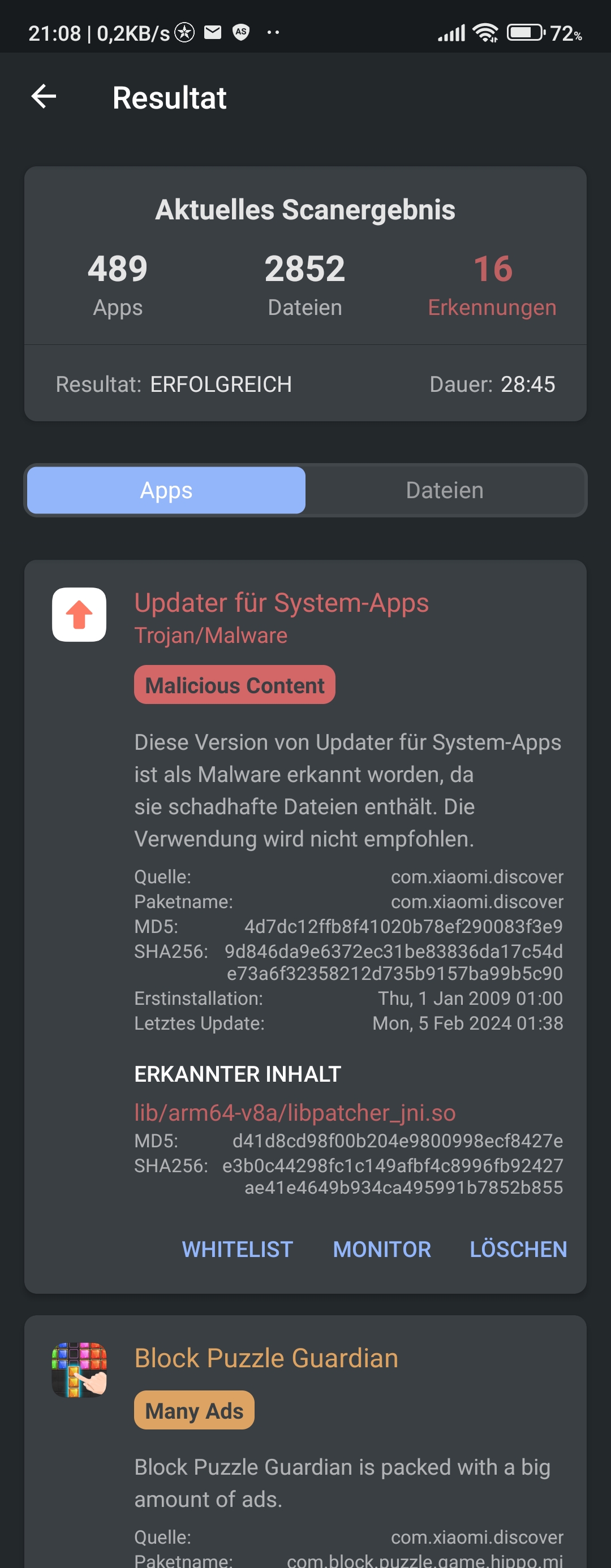Go back using the arrow icon
This screenshot has height=1568, width=611.
pyautogui.click(x=44, y=97)
